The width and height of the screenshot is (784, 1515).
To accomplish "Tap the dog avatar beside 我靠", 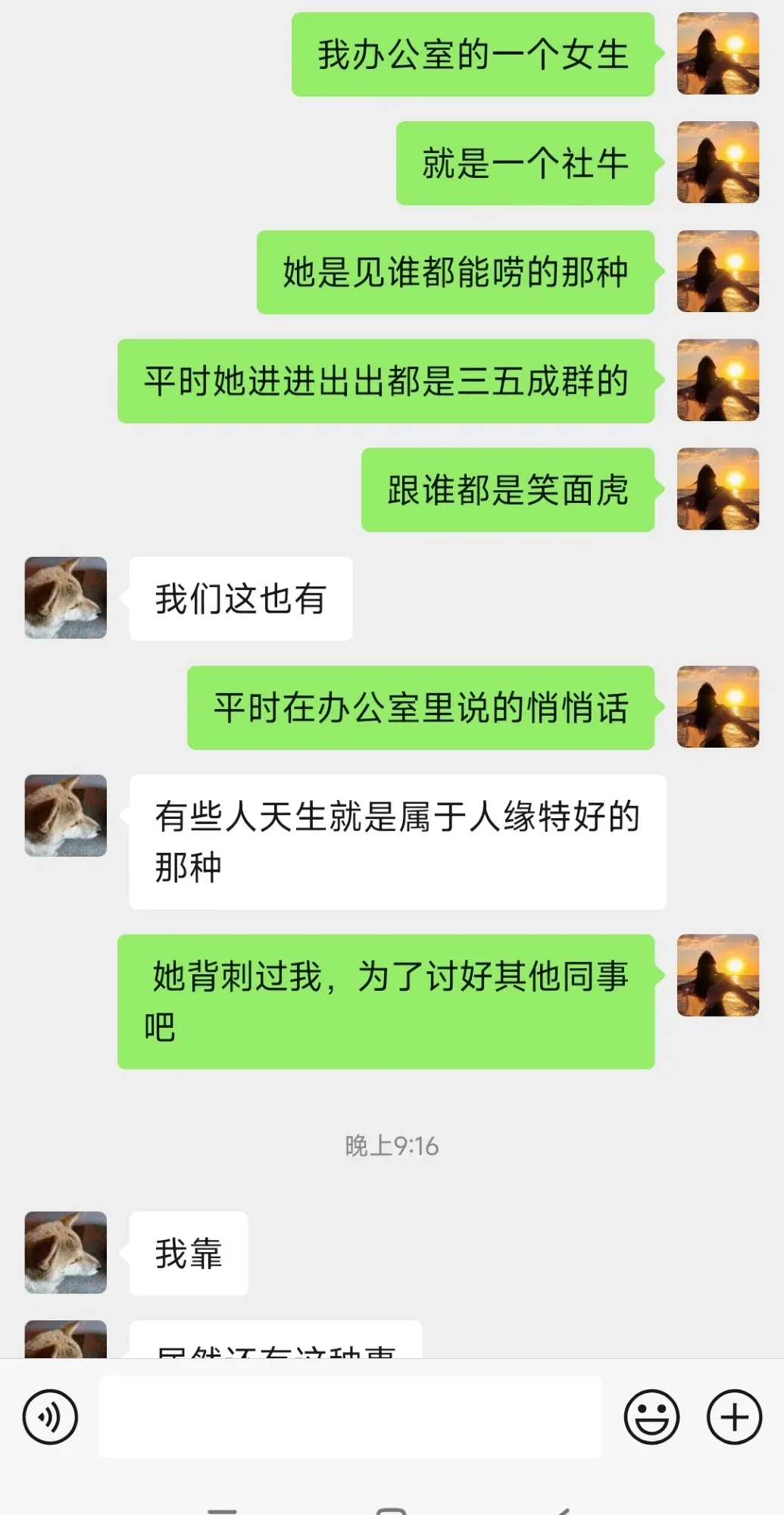I will (66, 1252).
